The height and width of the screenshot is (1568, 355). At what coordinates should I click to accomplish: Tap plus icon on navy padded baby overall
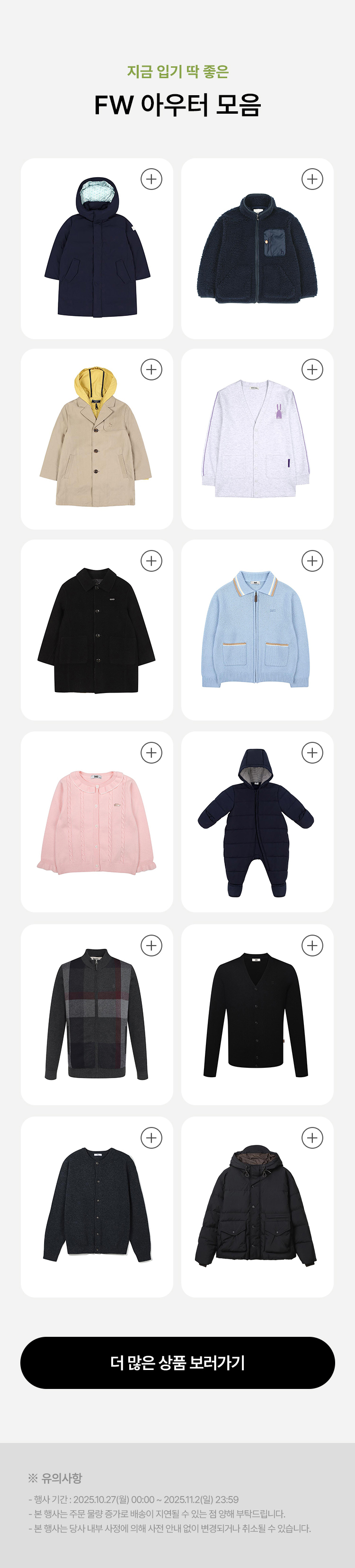point(312,753)
